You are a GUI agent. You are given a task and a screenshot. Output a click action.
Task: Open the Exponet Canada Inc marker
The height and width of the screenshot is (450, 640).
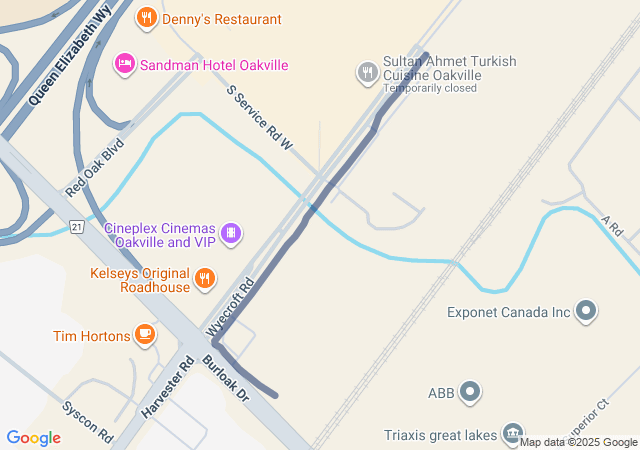click(x=587, y=312)
